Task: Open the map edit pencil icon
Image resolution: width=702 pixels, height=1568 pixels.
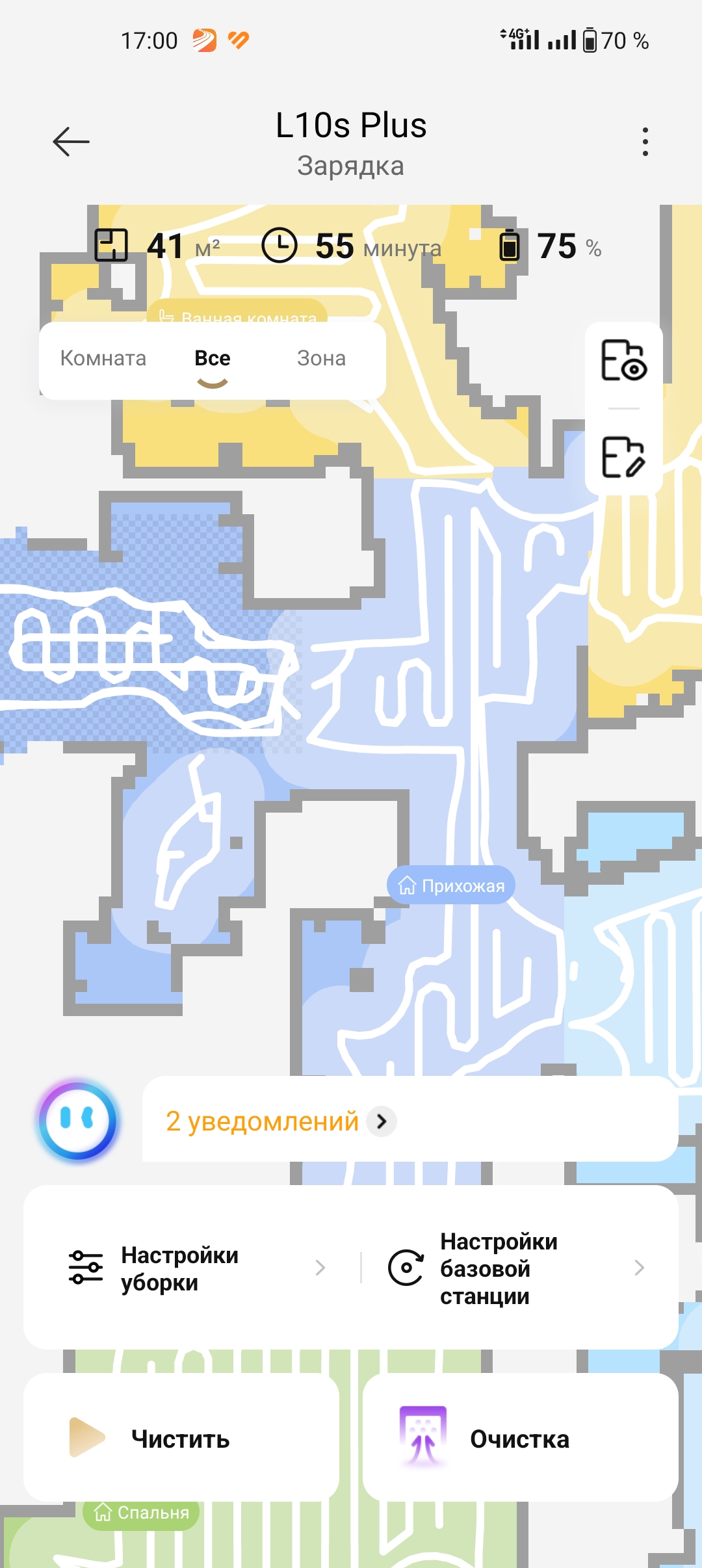Action: (623, 457)
